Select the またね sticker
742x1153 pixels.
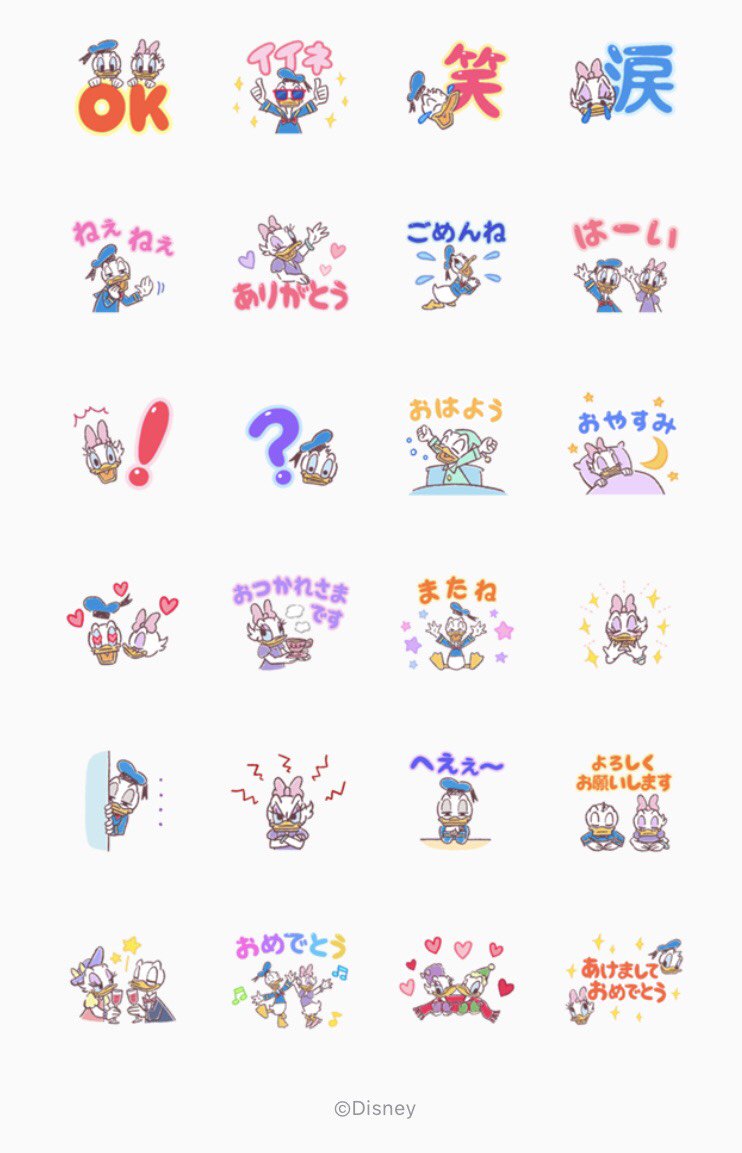click(457, 623)
